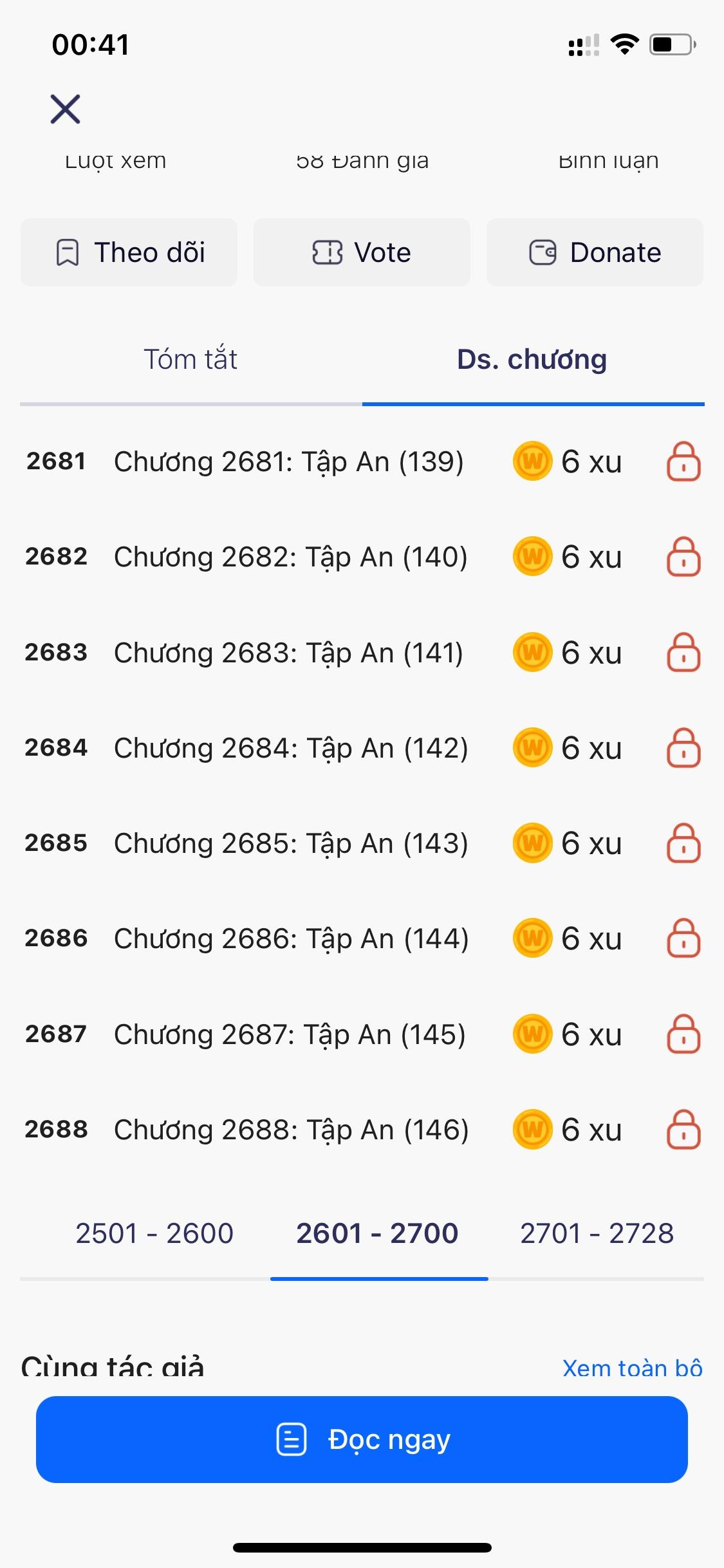The height and width of the screenshot is (1568, 724).
Task: Select the Ds. chương tab
Action: pyautogui.click(x=532, y=359)
